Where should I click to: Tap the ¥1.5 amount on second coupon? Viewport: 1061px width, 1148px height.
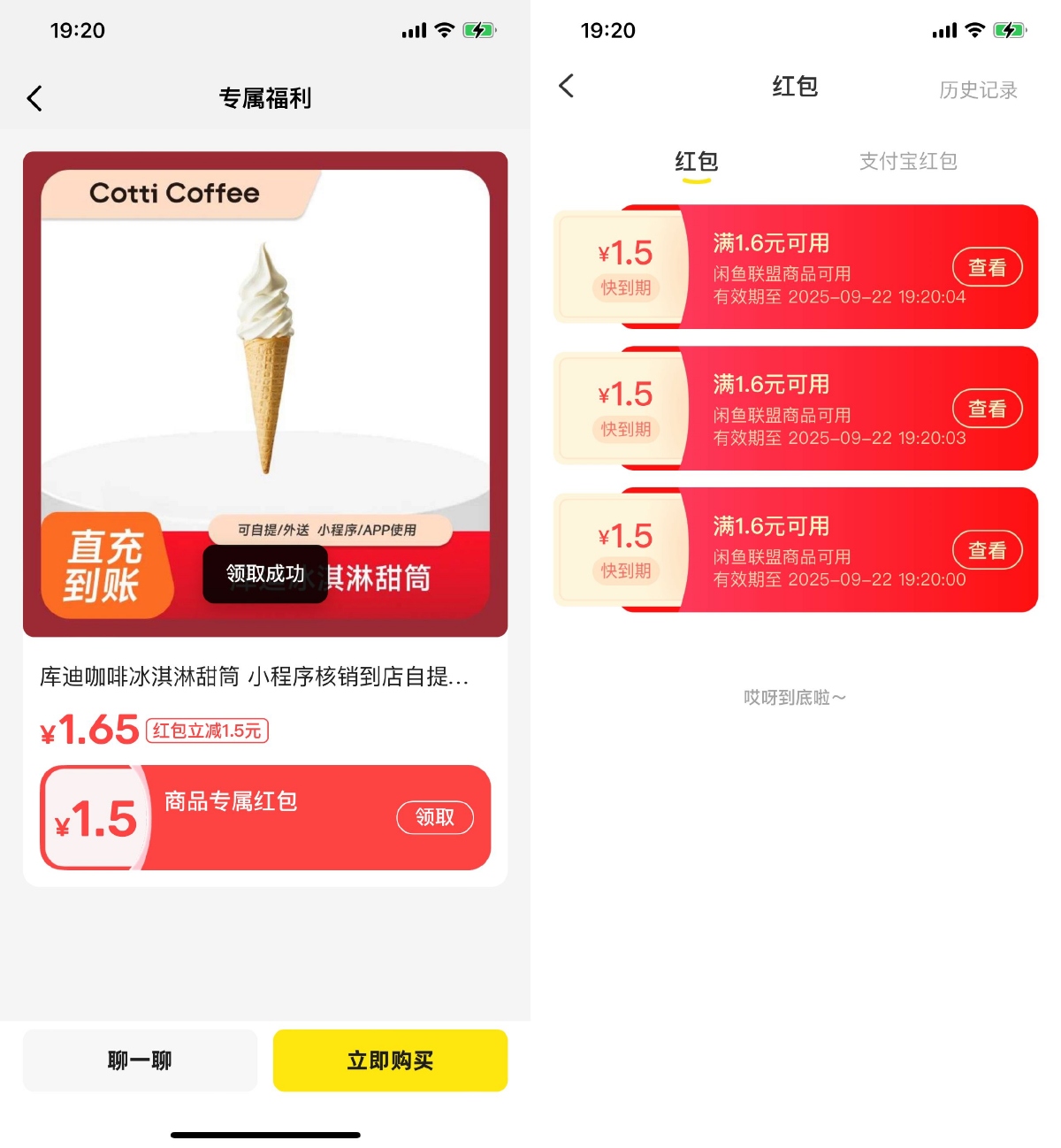pyautogui.click(x=625, y=394)
